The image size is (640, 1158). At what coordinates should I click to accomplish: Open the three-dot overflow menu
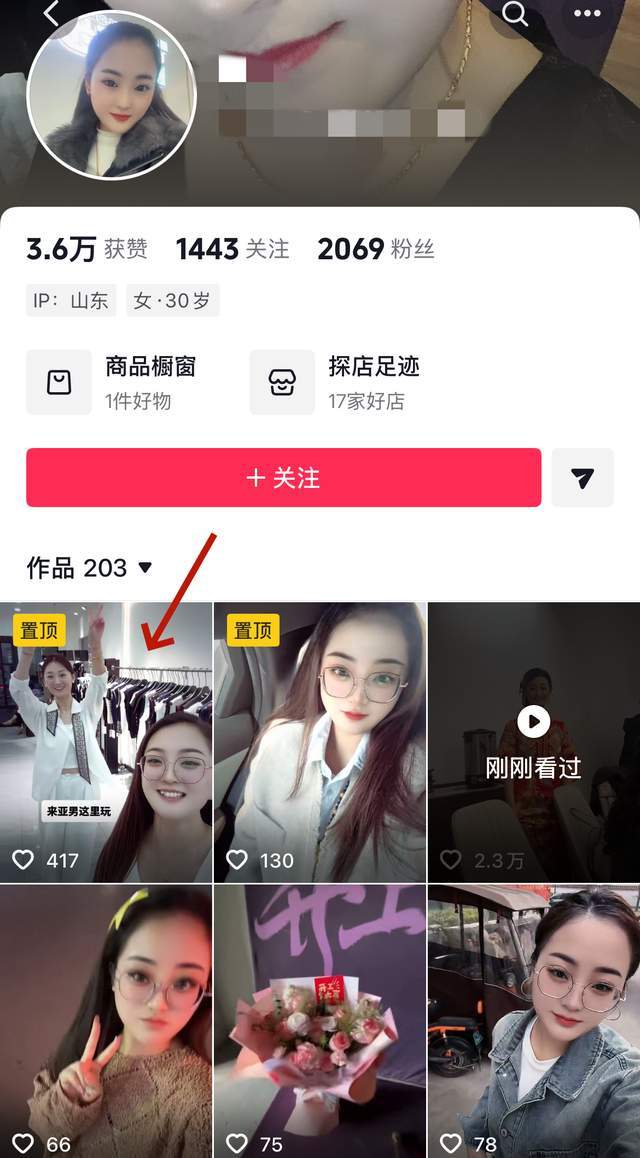point(587,14)
